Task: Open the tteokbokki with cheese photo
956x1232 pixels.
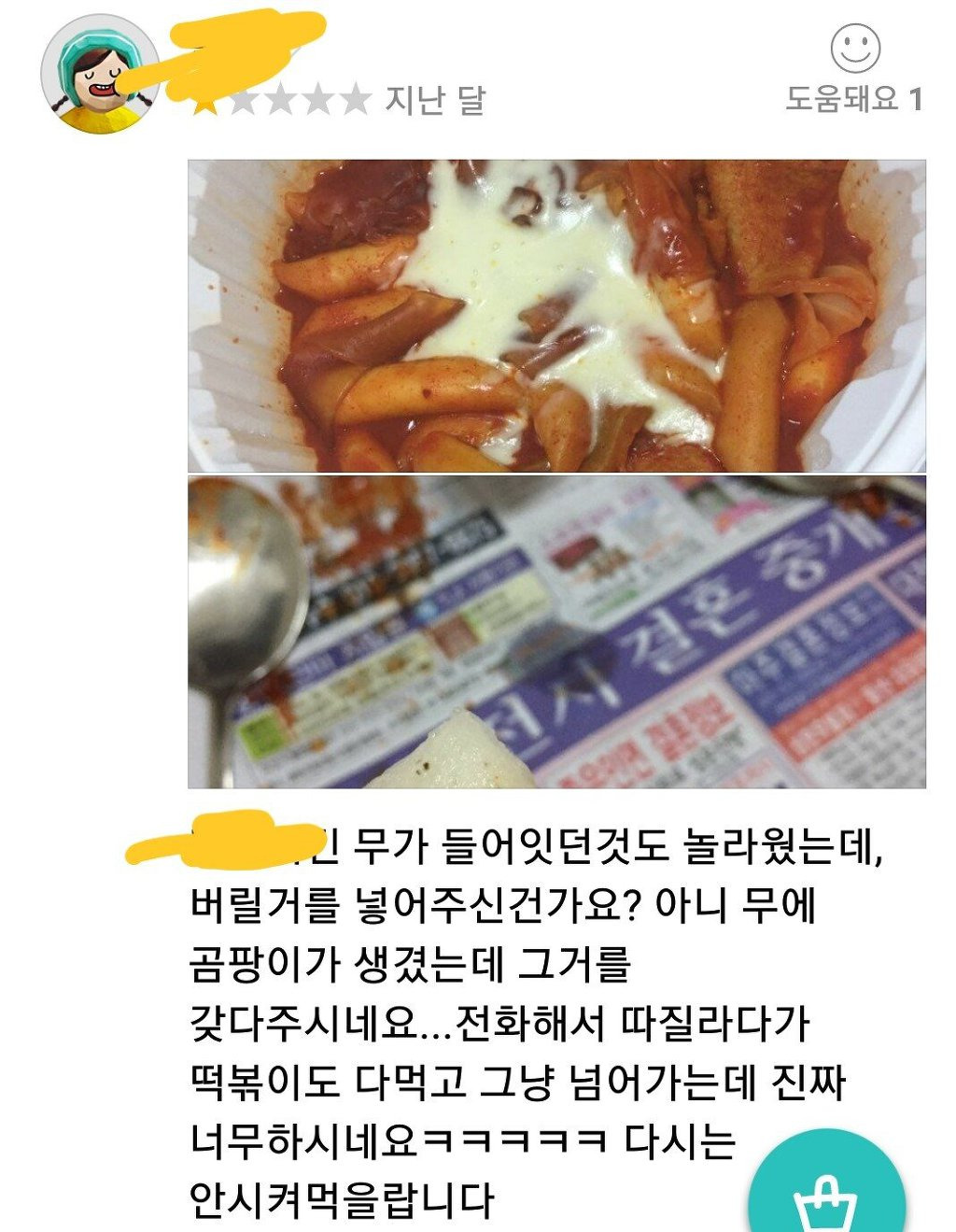Action: [x=556, y=316]
